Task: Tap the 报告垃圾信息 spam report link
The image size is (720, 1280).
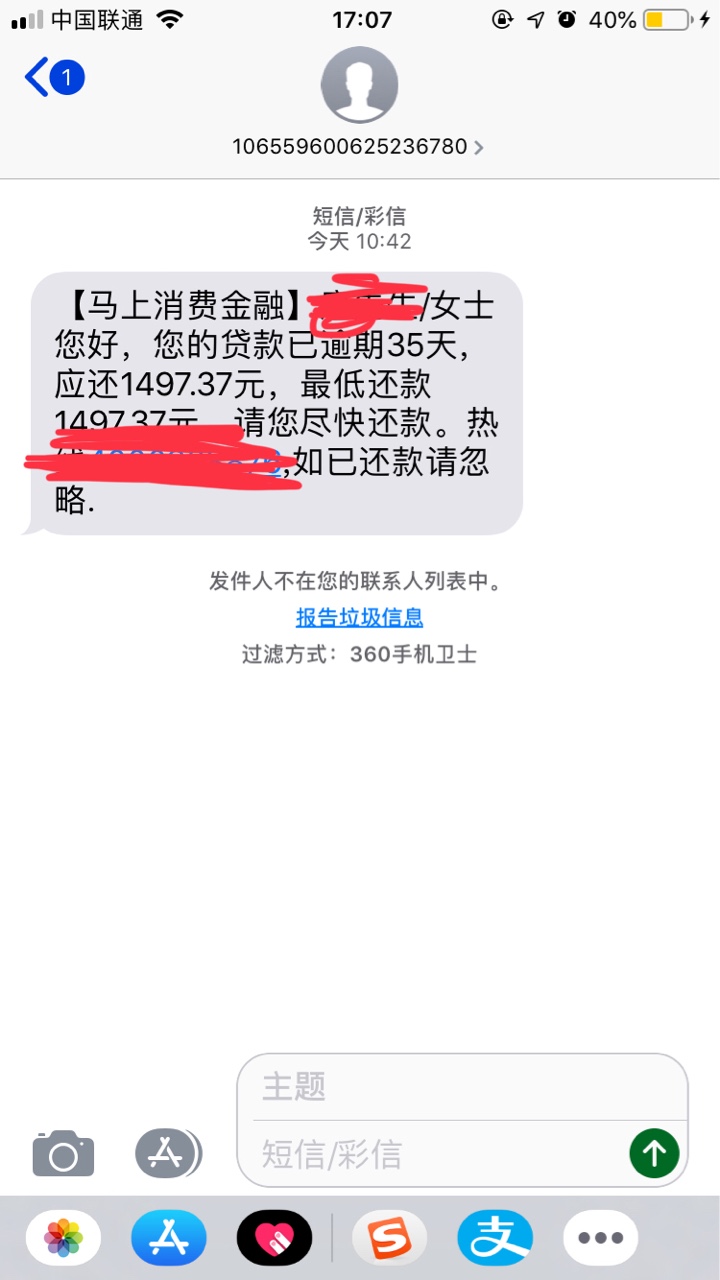Action: pyautogui.click(x=359, y=617)
